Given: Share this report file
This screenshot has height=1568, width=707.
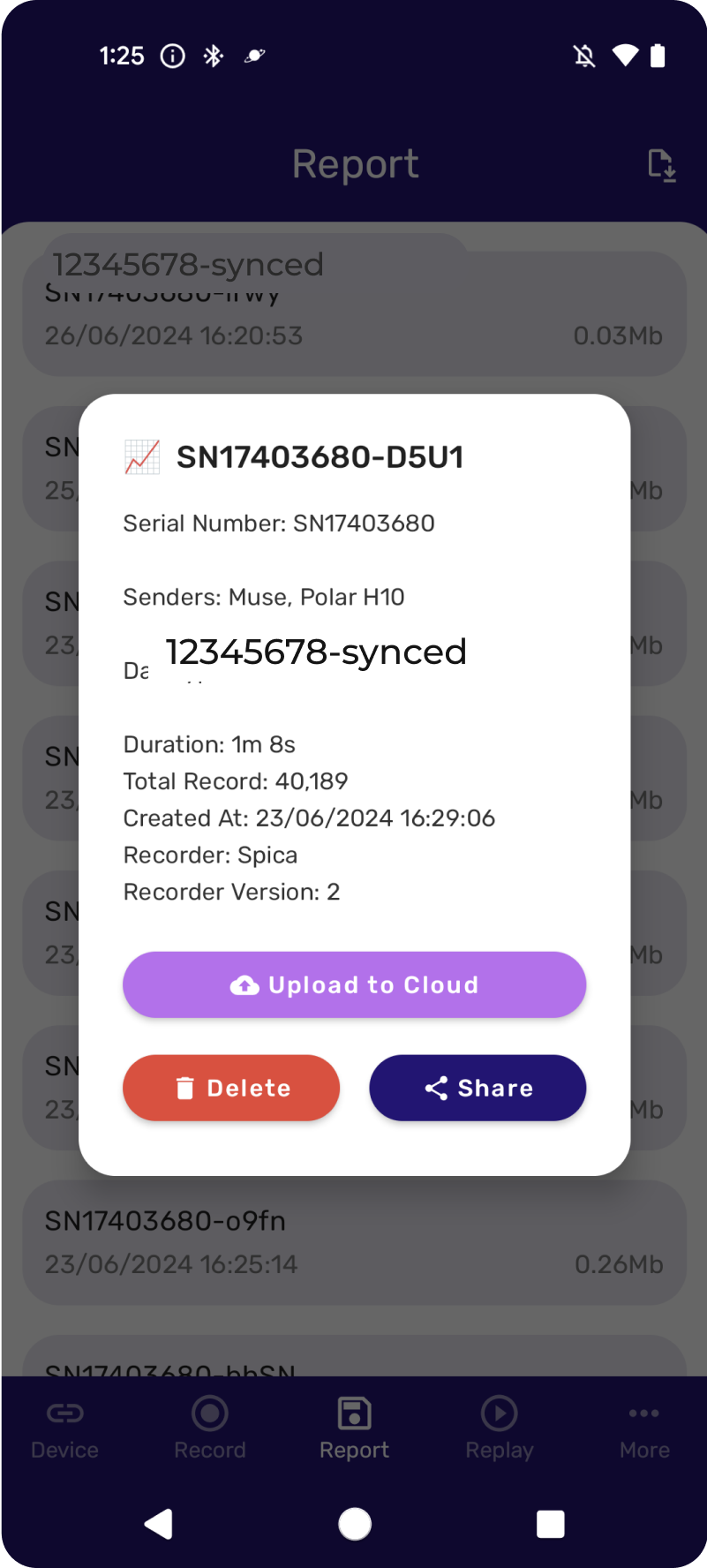Looking at the screenshot, I should click(x=478, y=1088).
